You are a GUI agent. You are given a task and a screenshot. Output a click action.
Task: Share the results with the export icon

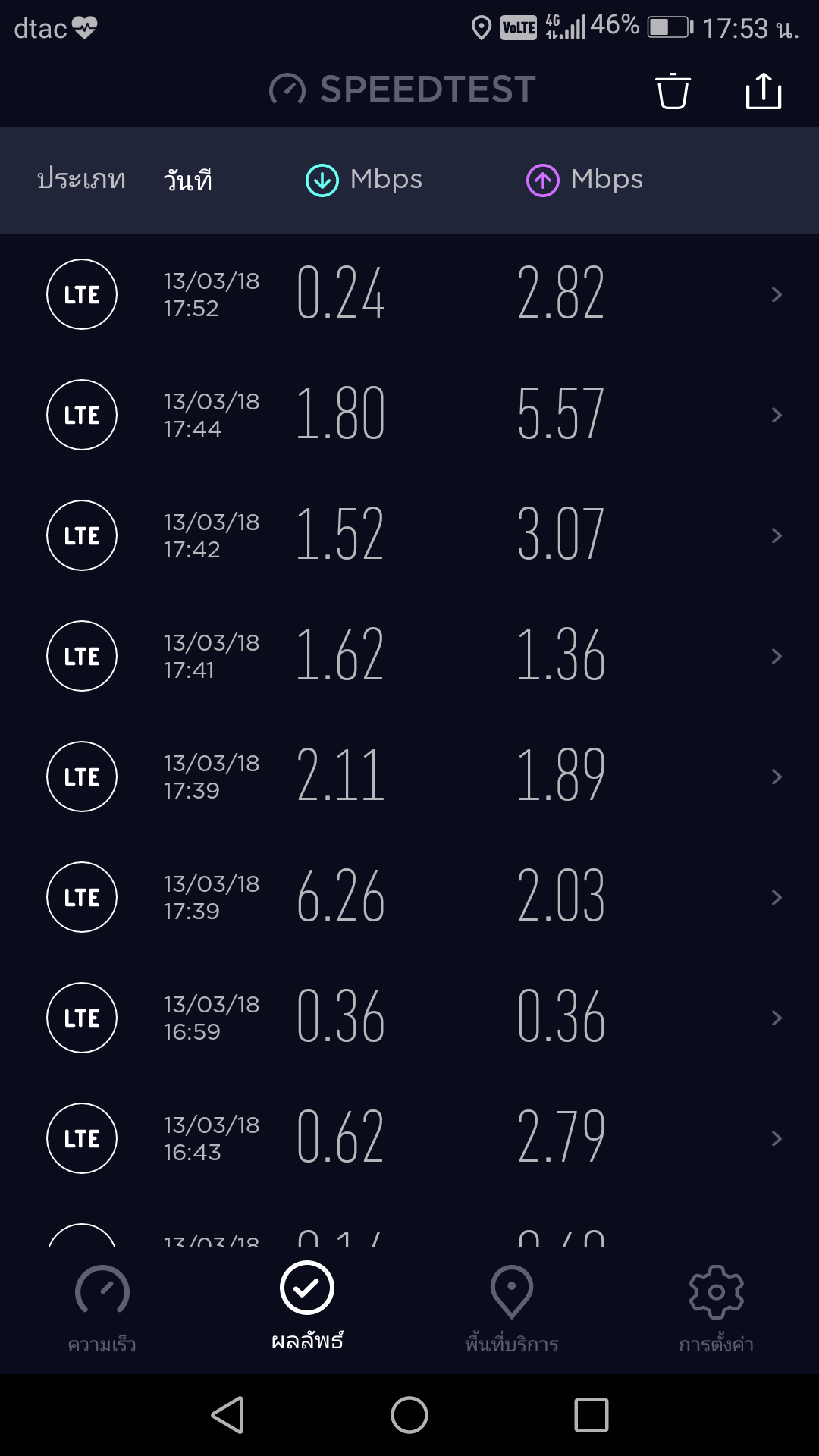pyautogui.click(x=763, y=92)
